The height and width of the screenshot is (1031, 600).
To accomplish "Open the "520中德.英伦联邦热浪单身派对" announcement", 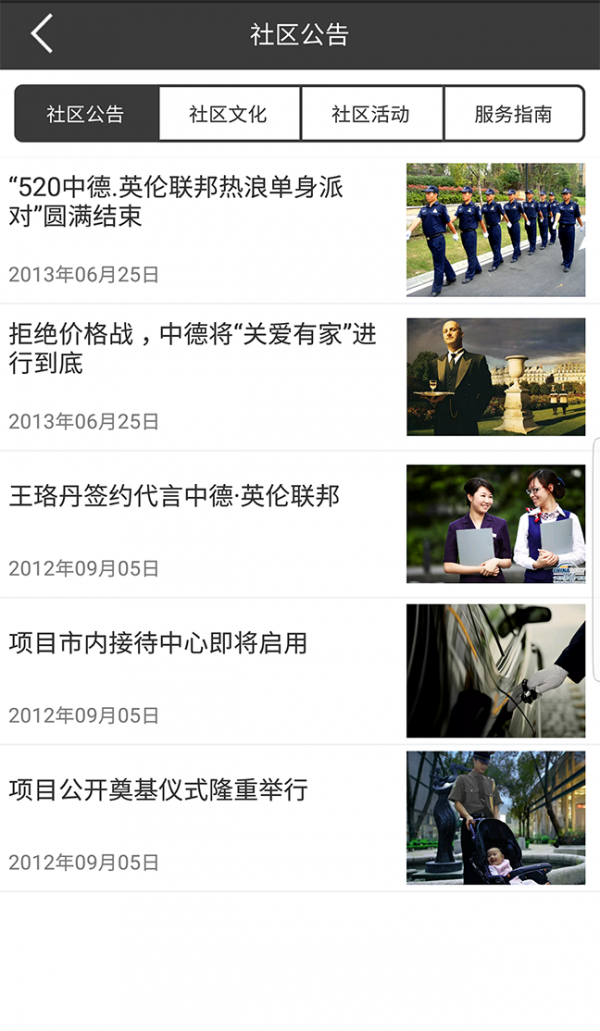I will point(200,229).
